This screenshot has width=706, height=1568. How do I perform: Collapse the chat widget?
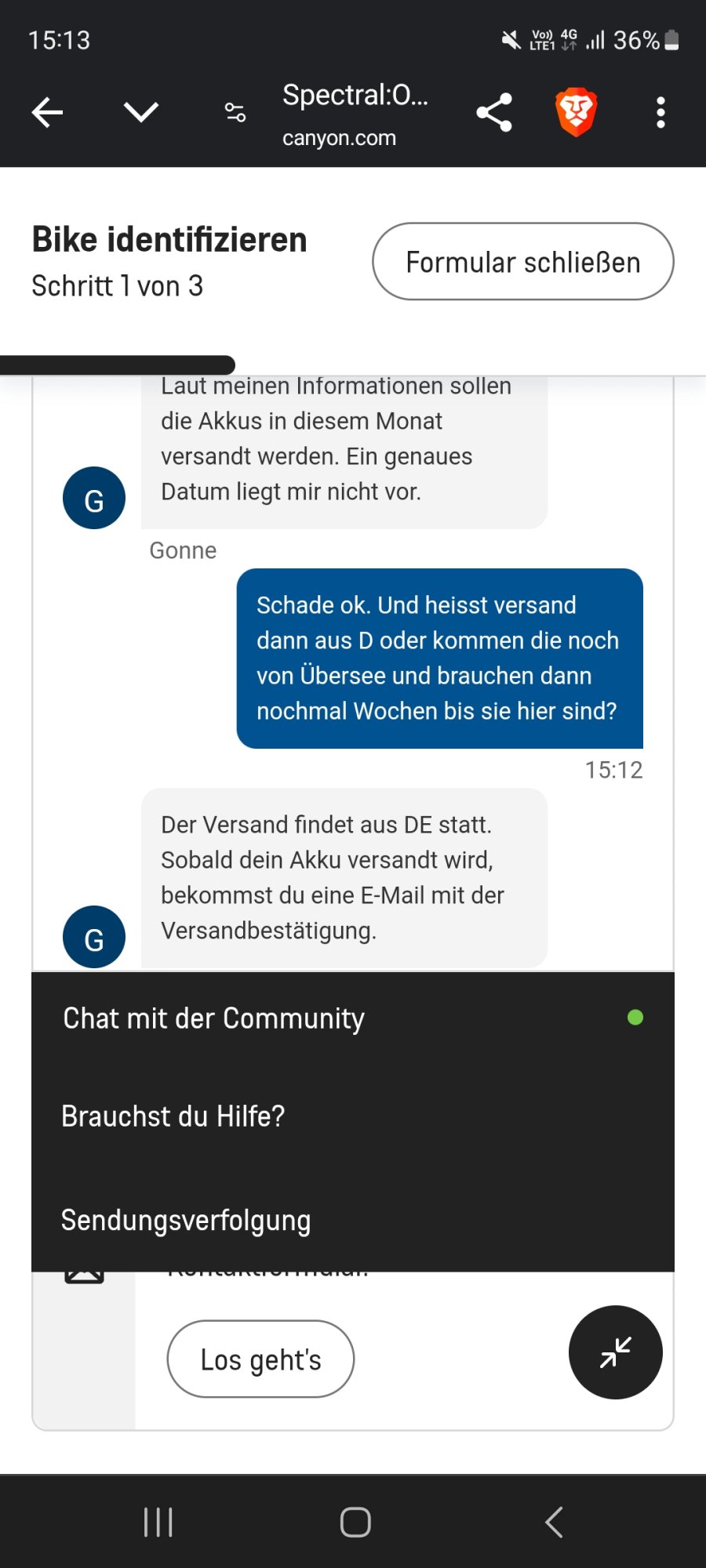615,1352
